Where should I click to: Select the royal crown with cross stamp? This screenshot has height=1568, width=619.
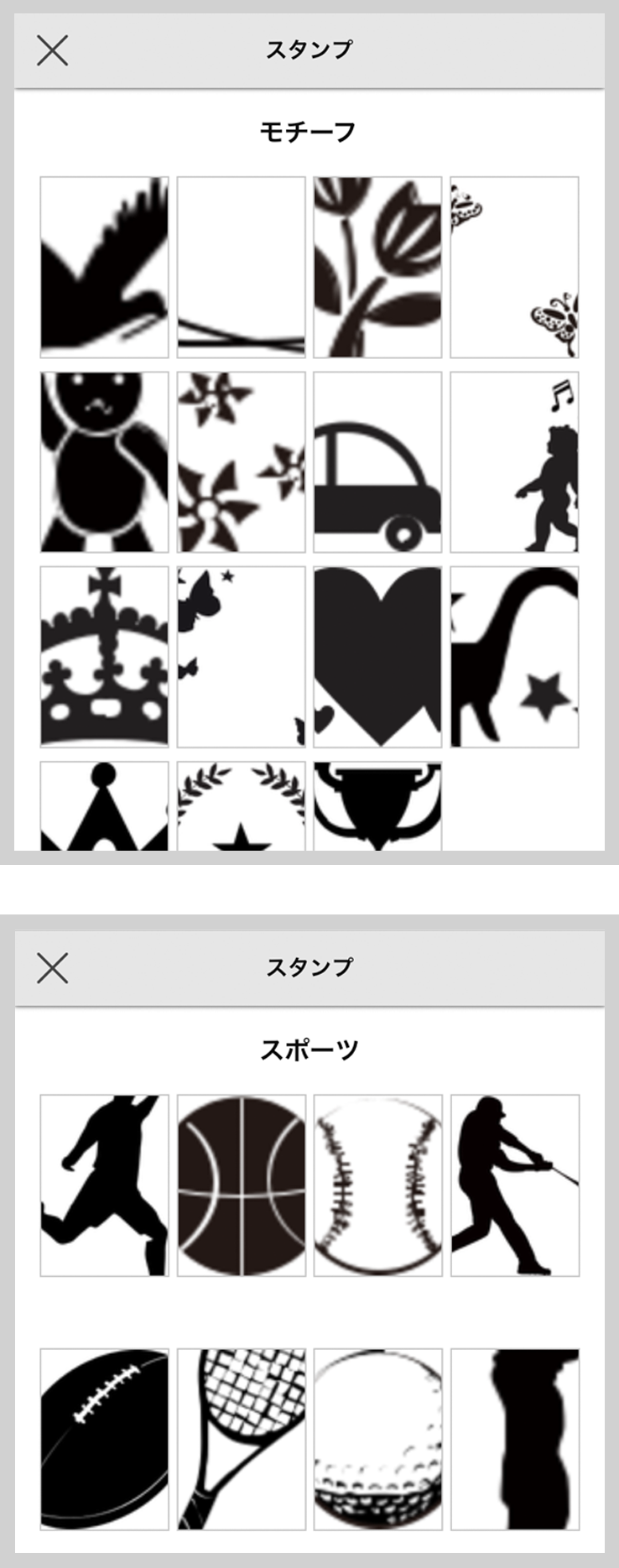104,657
